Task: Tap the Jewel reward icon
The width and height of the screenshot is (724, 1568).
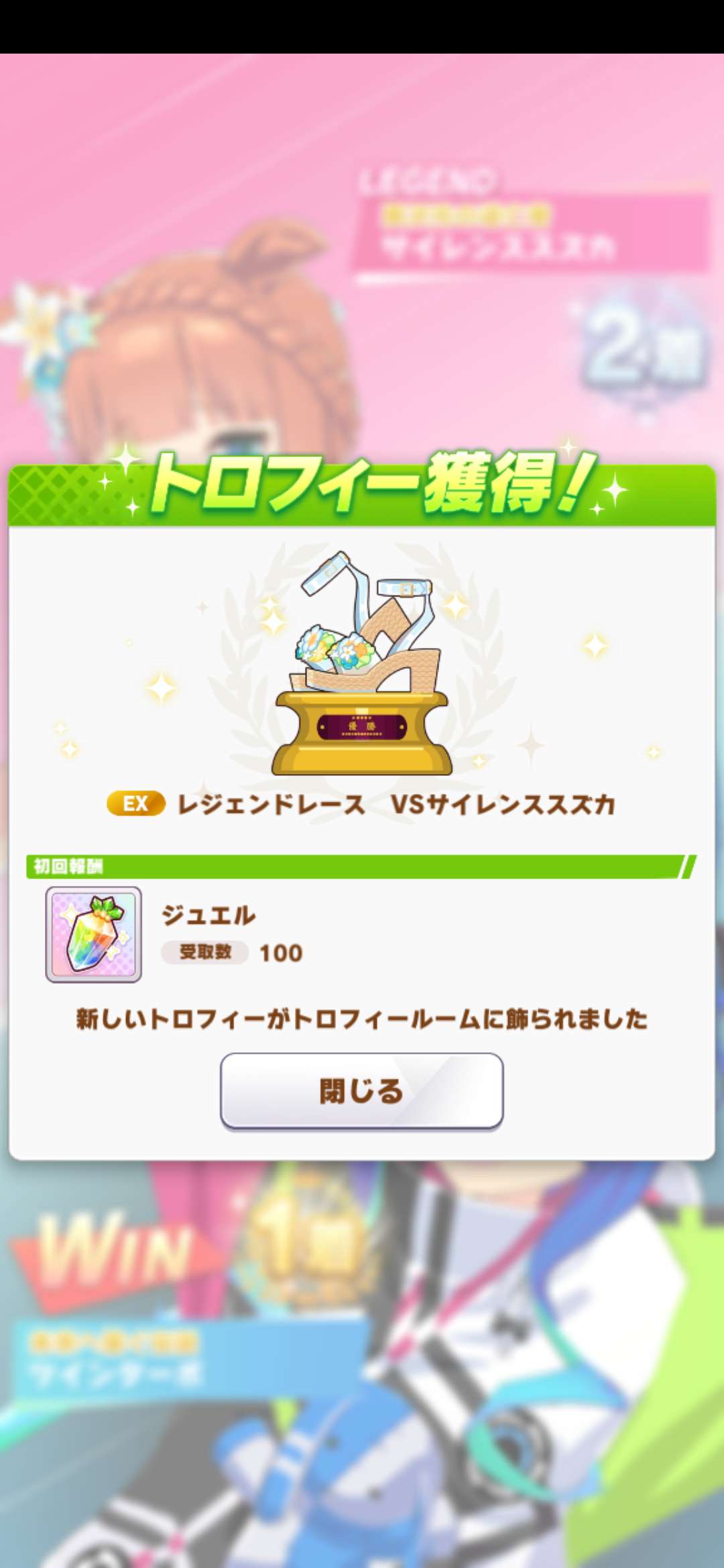Action: pyautogui.click(x=93, y=935)
